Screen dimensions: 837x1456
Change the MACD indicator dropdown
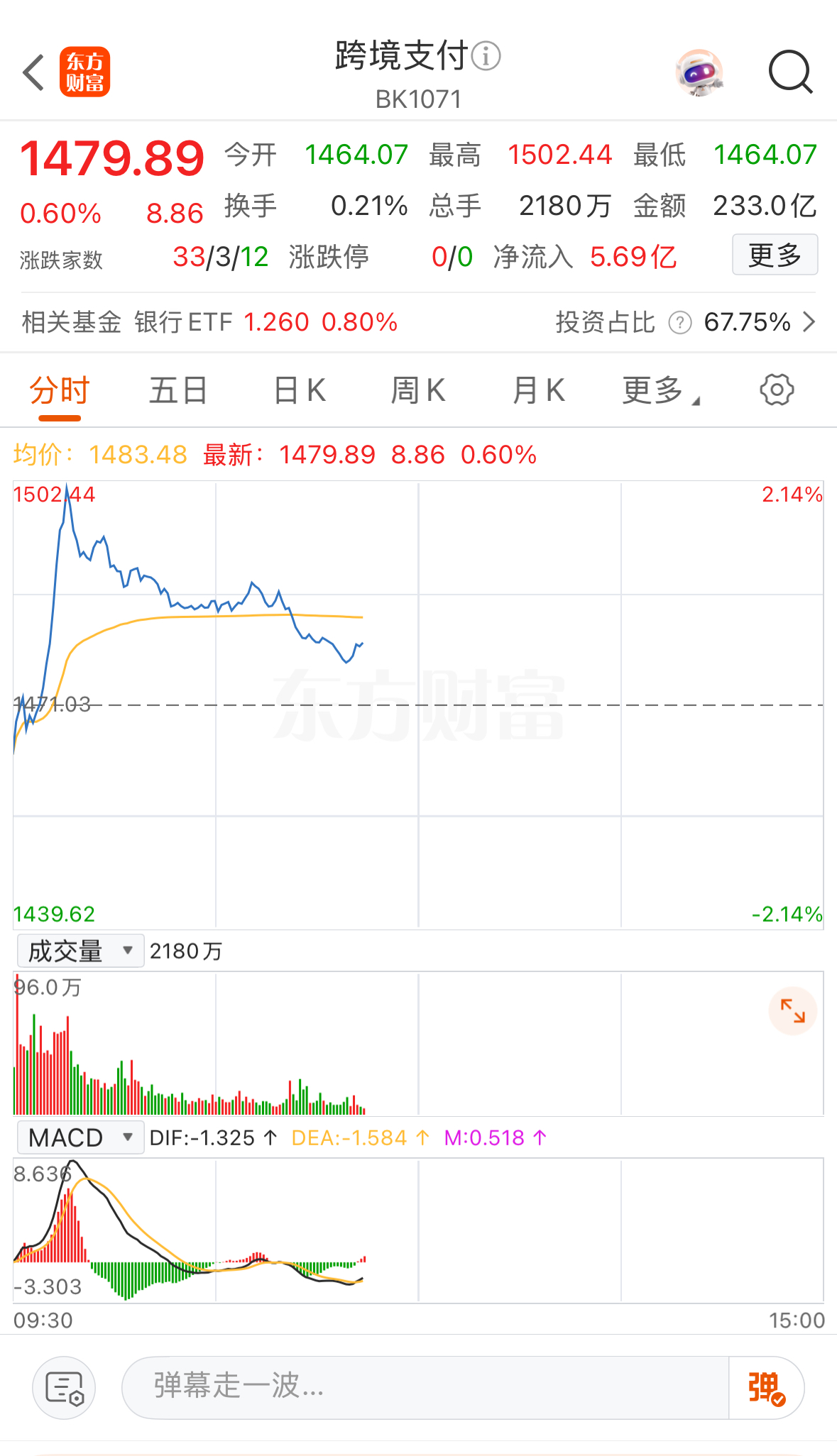80,1137
